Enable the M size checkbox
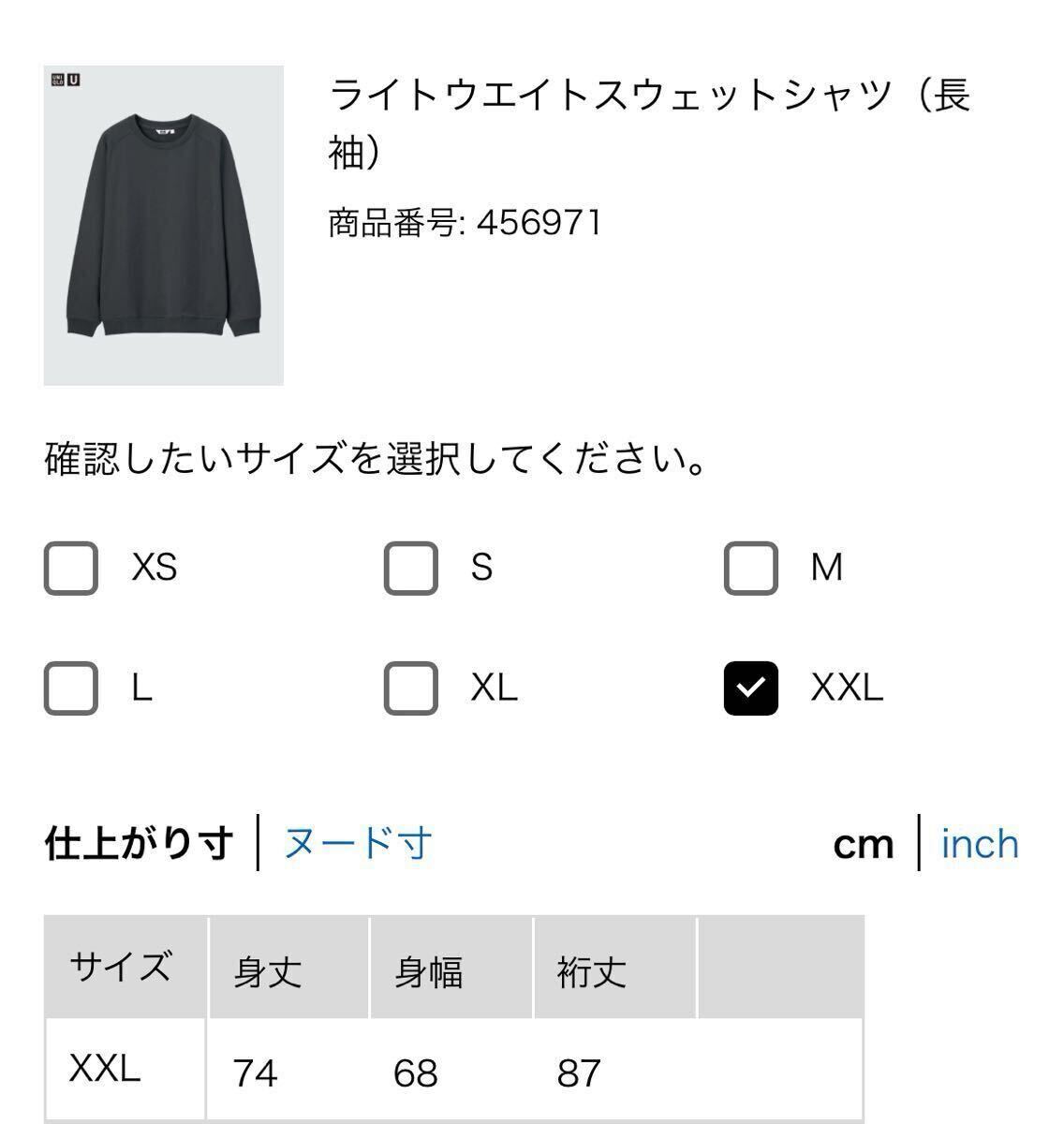 click(x=749, y=568)
